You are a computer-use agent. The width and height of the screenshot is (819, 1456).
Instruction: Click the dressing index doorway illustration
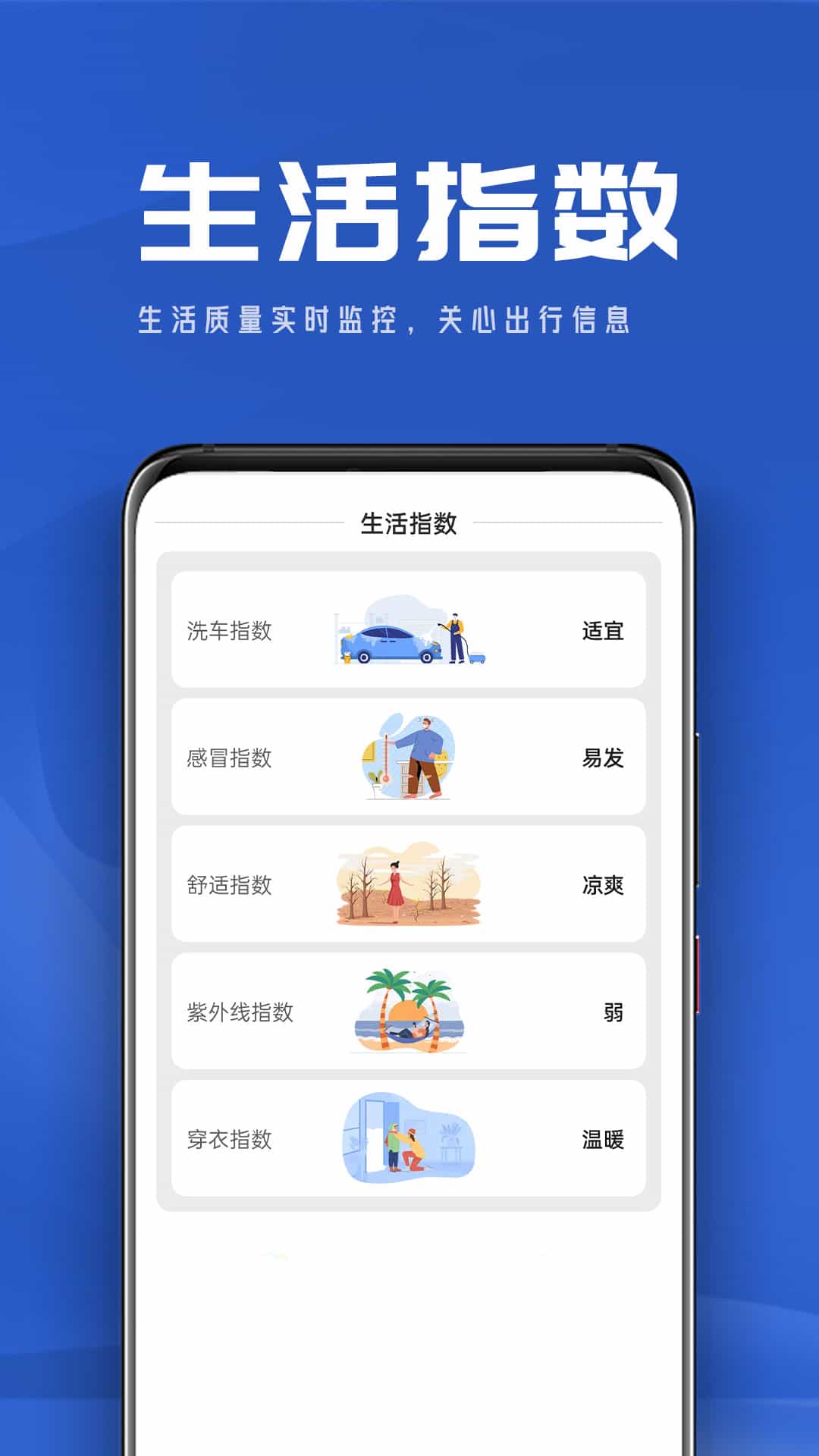409,1137
